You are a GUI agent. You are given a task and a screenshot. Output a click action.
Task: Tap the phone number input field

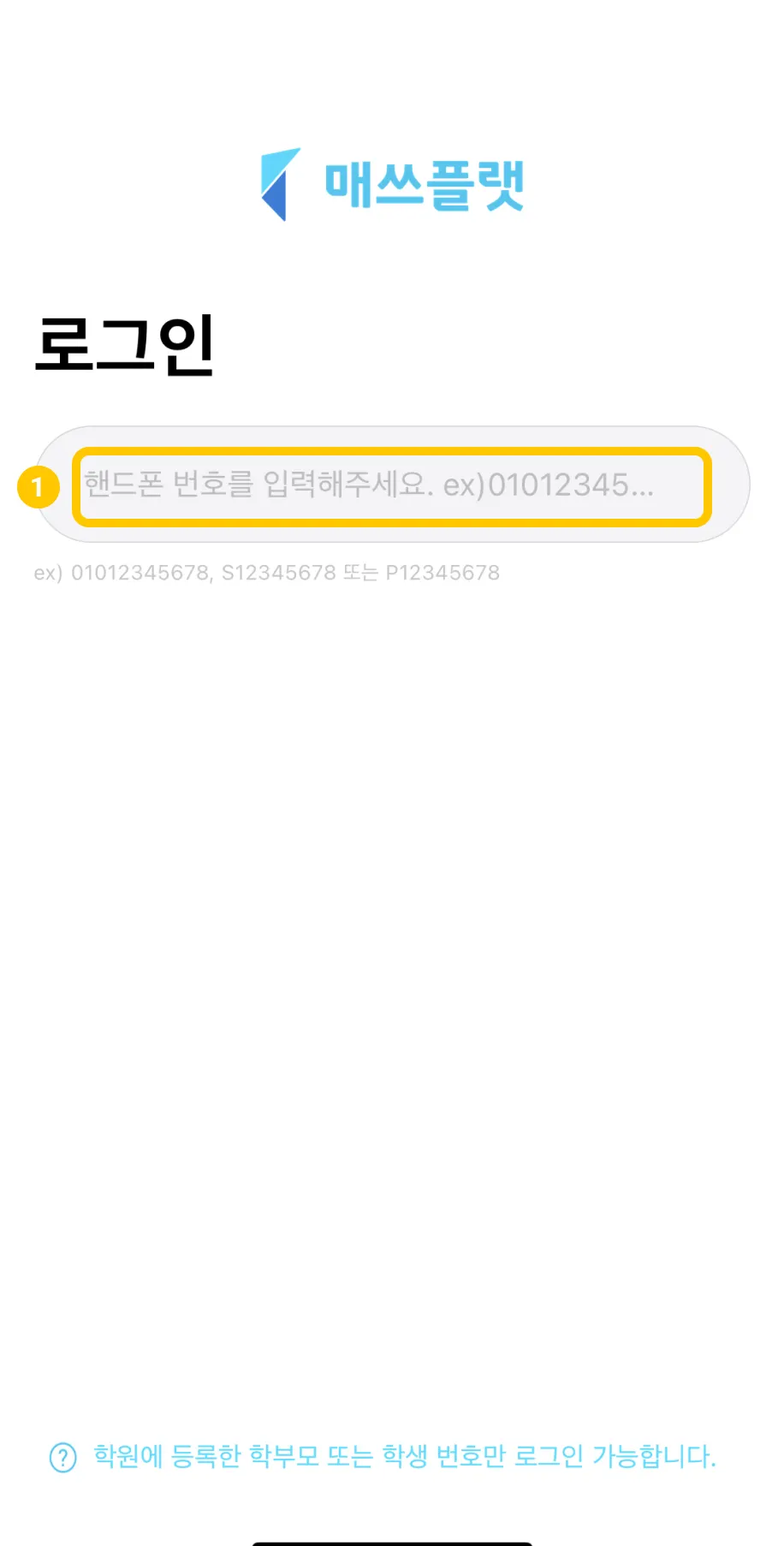(x=392, y=485)
